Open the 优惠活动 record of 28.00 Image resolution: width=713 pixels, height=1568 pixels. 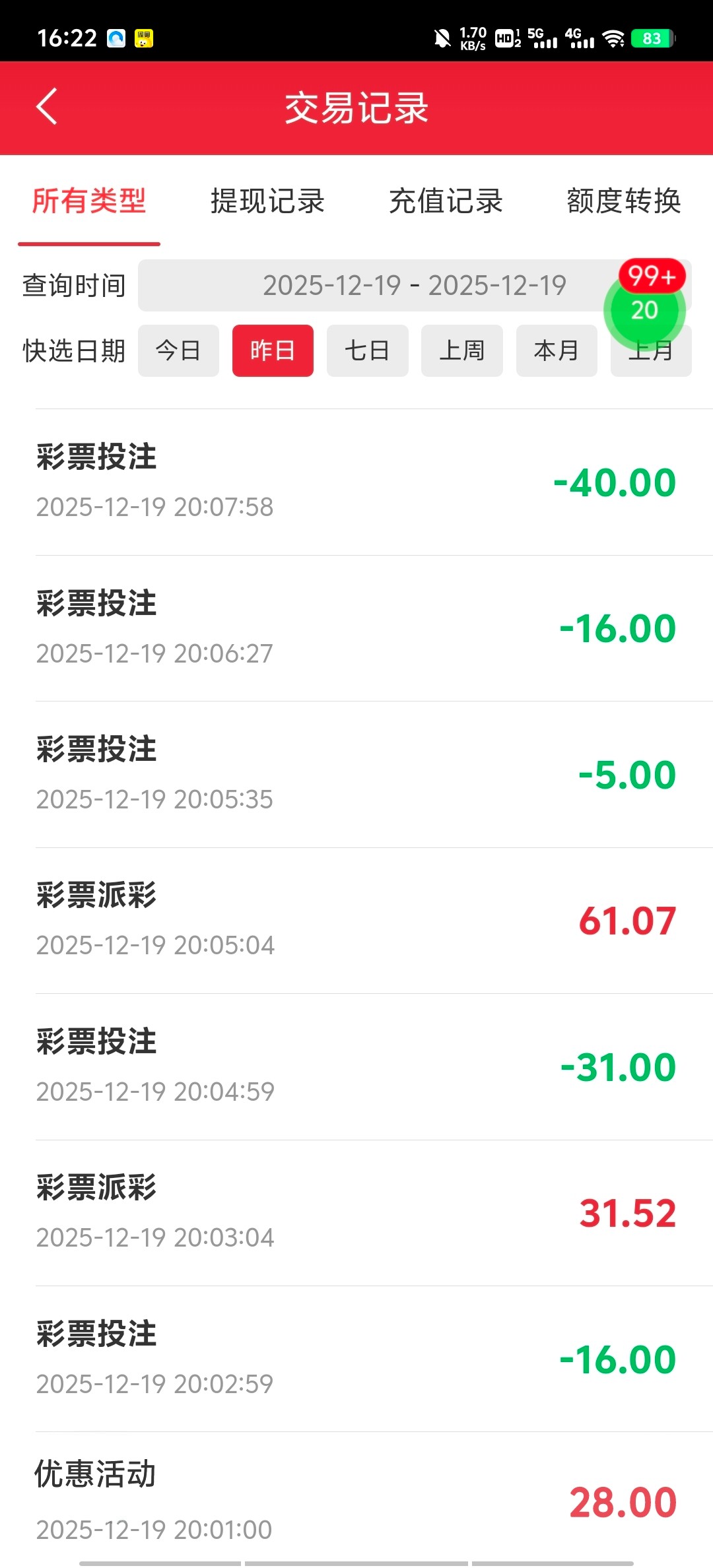pos(356,1499)
